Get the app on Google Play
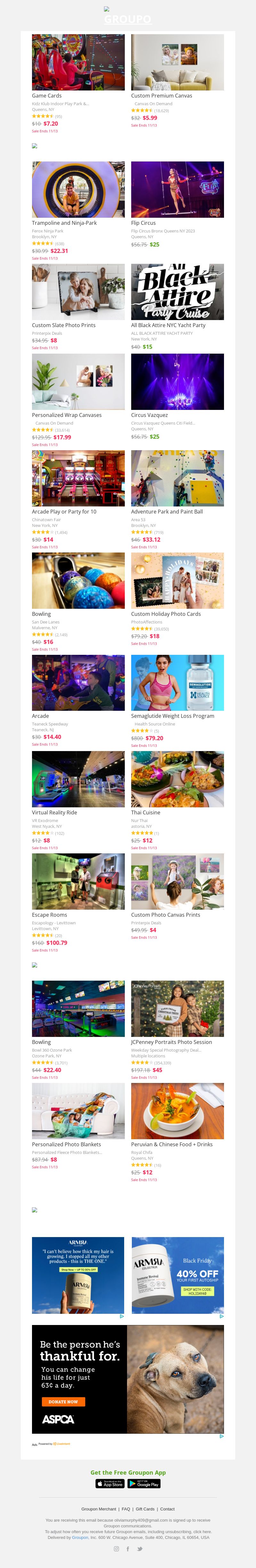 click(x=144, y=1484)
